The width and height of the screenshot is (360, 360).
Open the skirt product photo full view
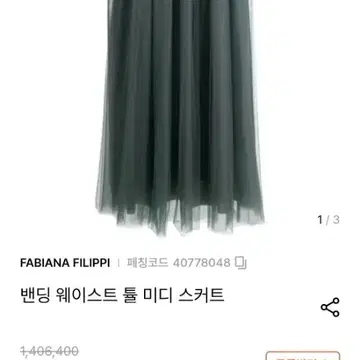point(180,117)
